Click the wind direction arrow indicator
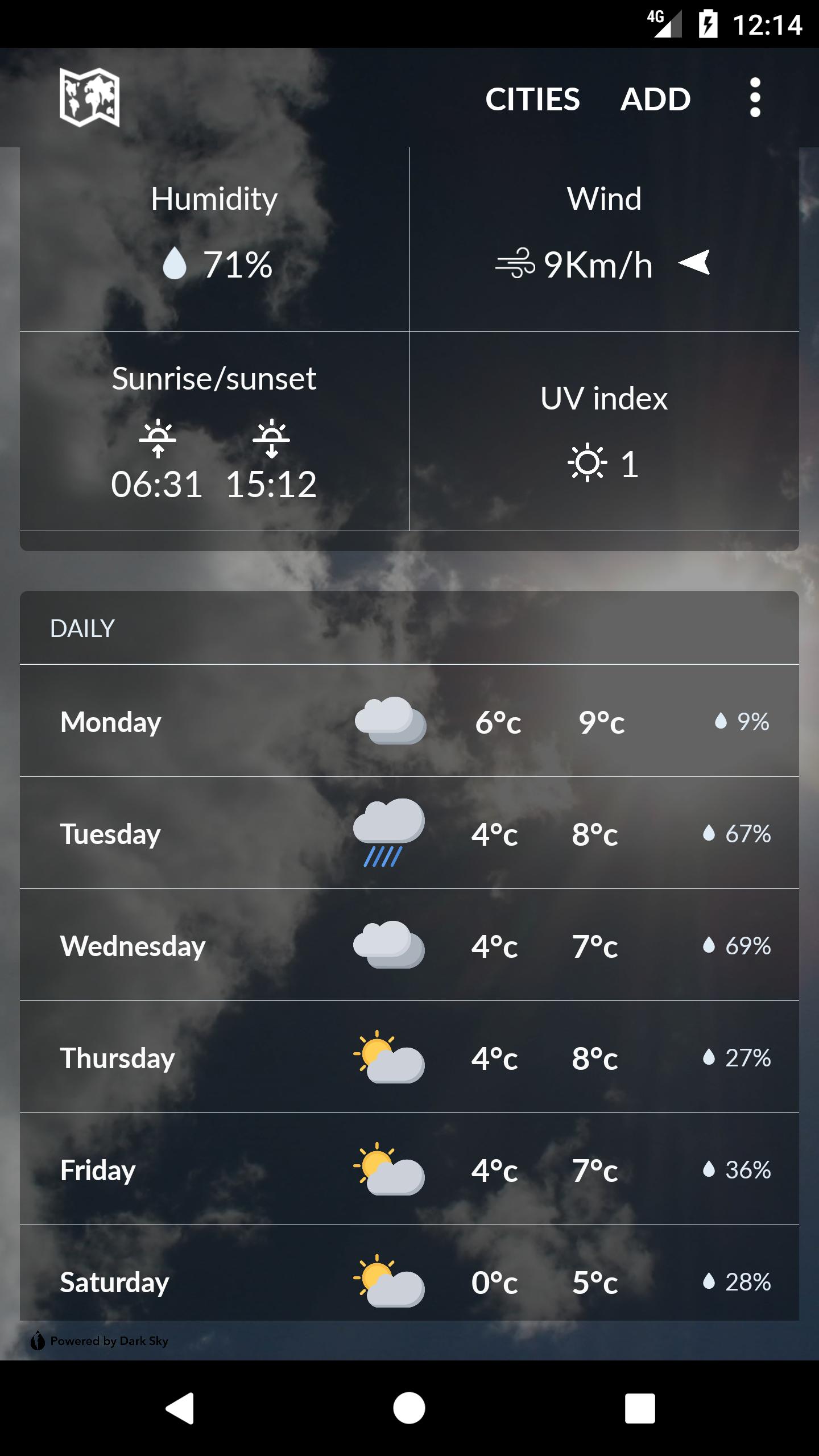 coord(695,263)
